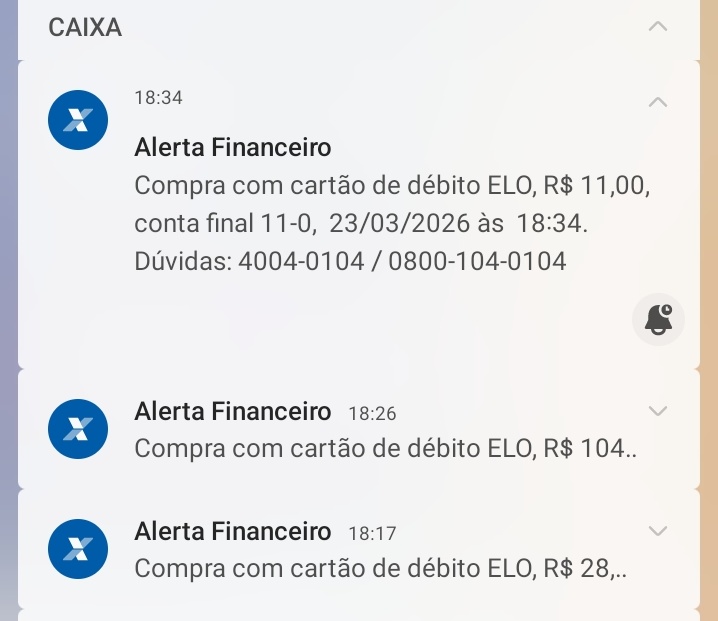Expand the 18:17 Alerta Financeiro notification
Viewport: 718px width, 621px height.
pyautogui.click(x=657, y=531)
